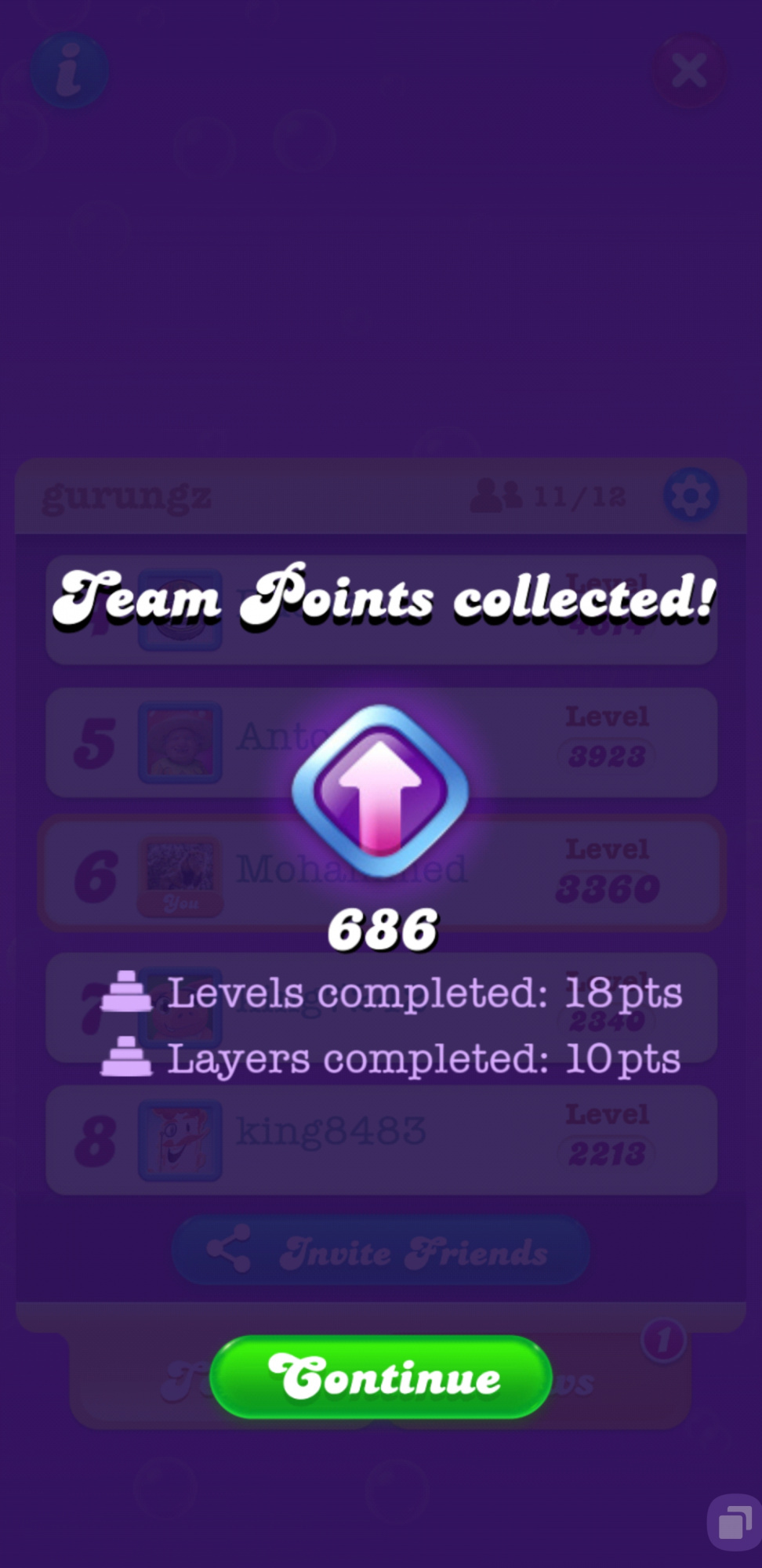Tap the green Continue button
This screenshot has height=1568, width=762.
pyautogui.click(x=381, y=1377)
